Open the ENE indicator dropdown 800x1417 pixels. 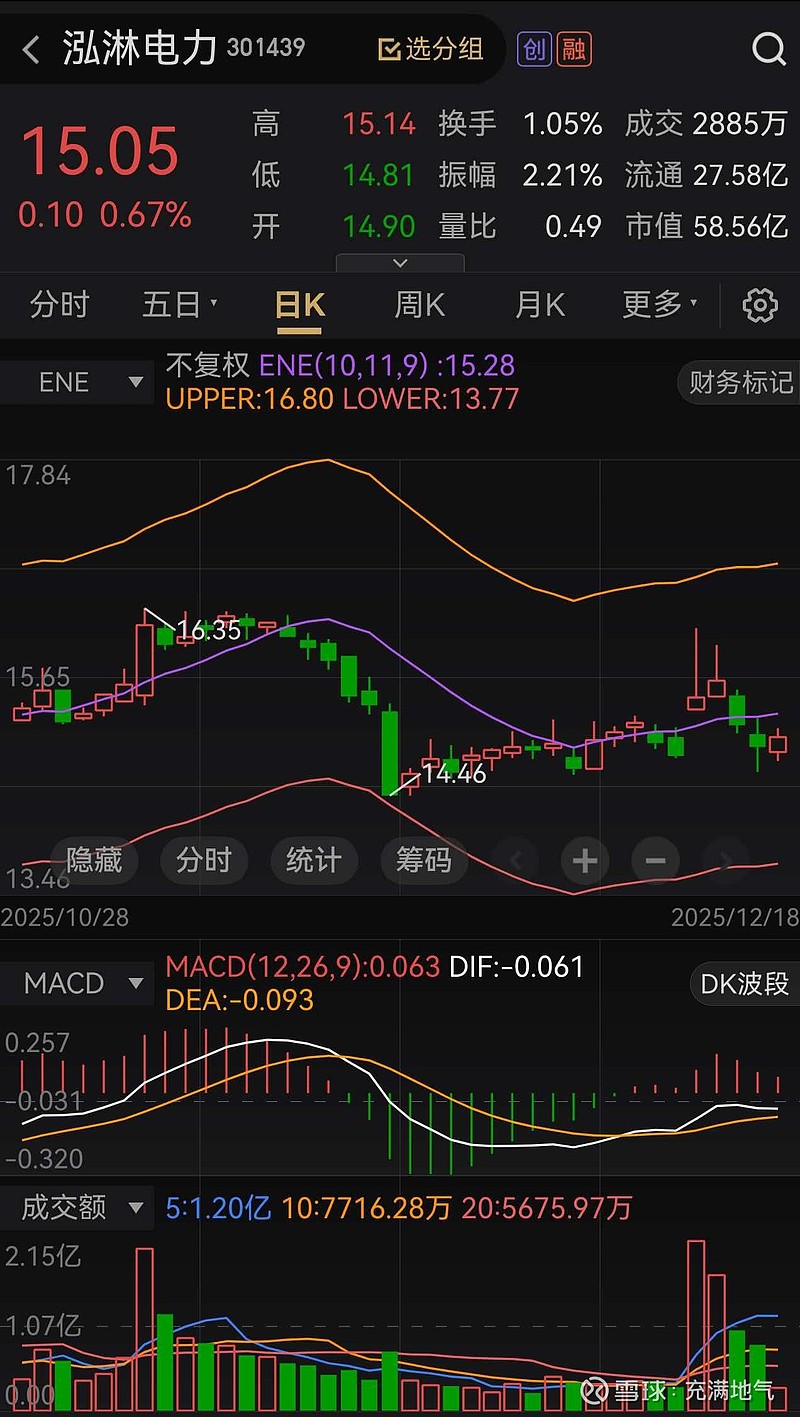[x=77, y=382]
